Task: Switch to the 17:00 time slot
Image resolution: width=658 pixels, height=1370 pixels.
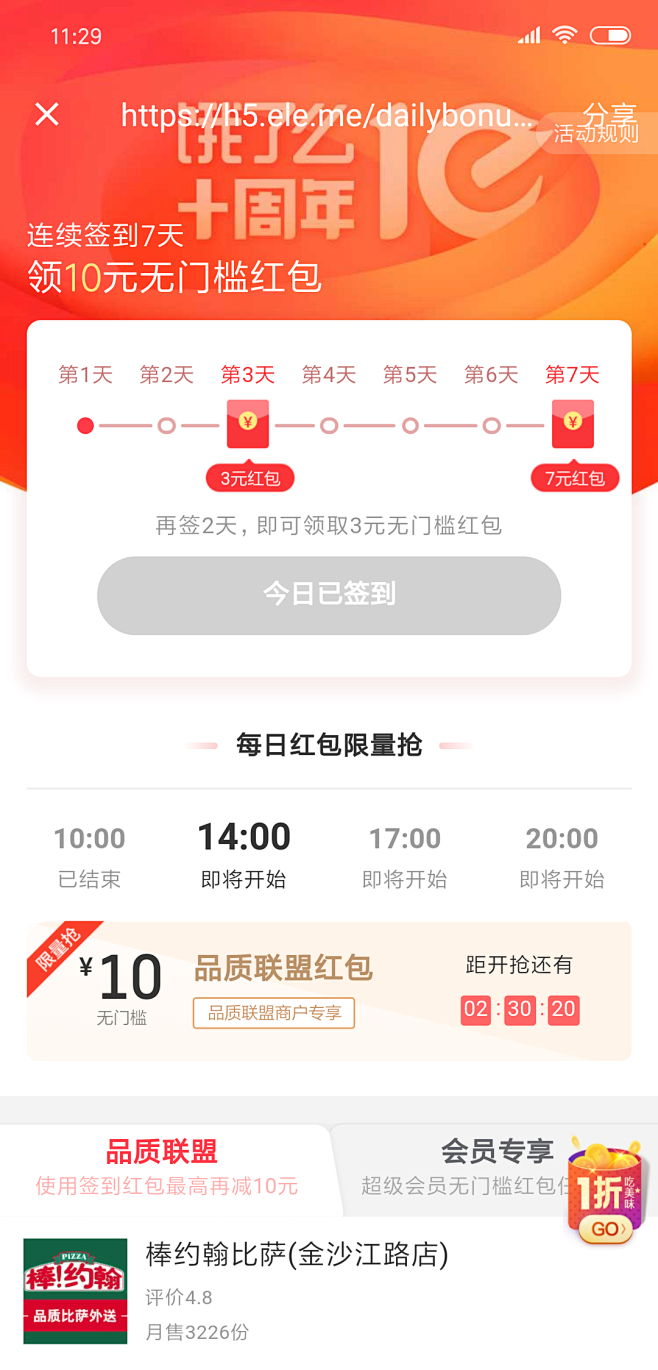Action: click(x=404, y=856)
